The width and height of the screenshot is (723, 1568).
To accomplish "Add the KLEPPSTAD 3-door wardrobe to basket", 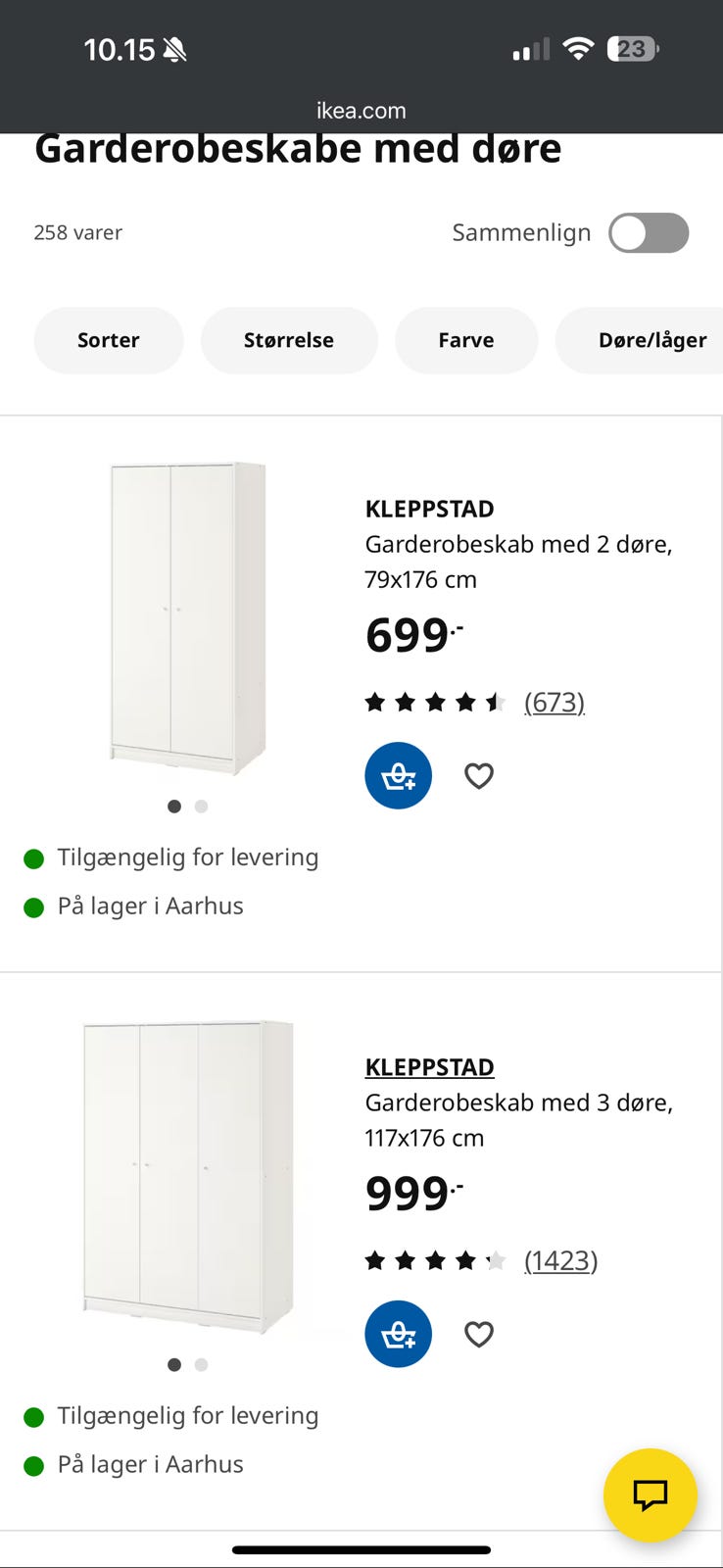I will [x=398, y=1334].
